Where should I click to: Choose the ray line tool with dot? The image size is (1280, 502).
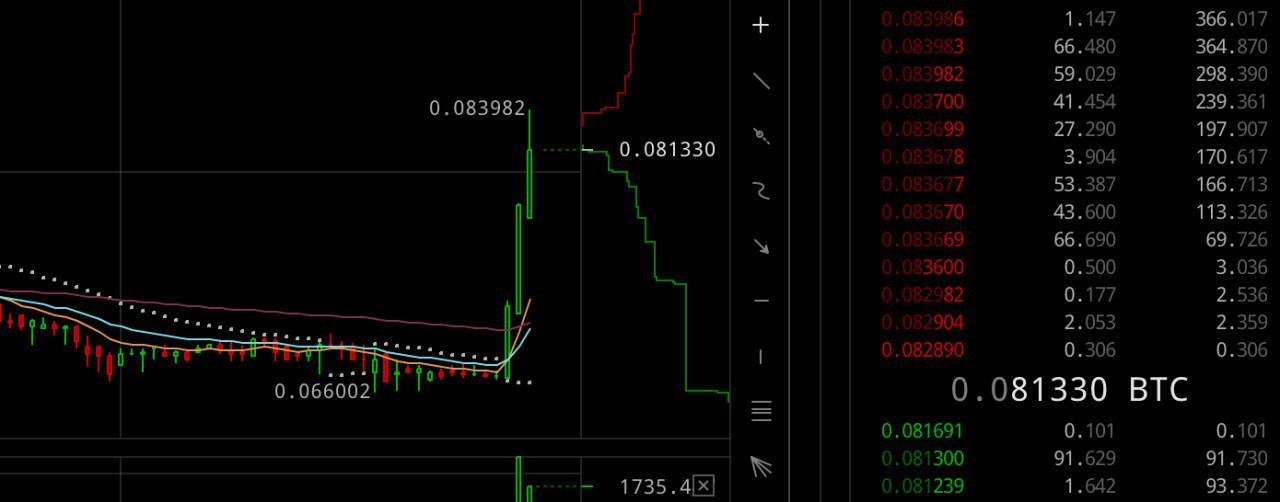[761, 136]
